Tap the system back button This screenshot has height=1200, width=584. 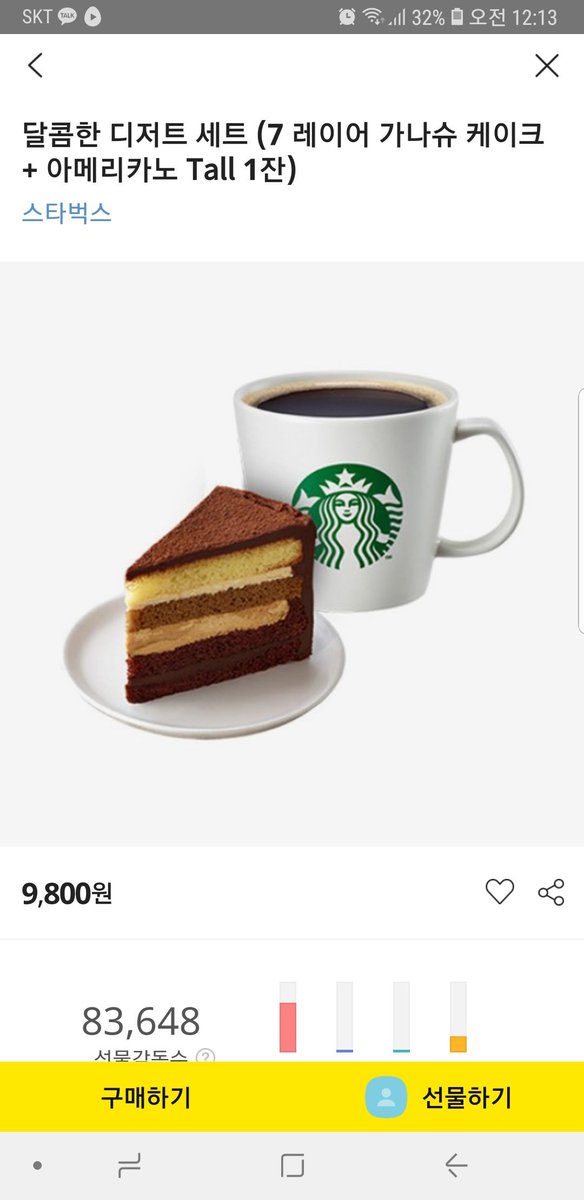pyautogui.click(x=455, y=1165)
